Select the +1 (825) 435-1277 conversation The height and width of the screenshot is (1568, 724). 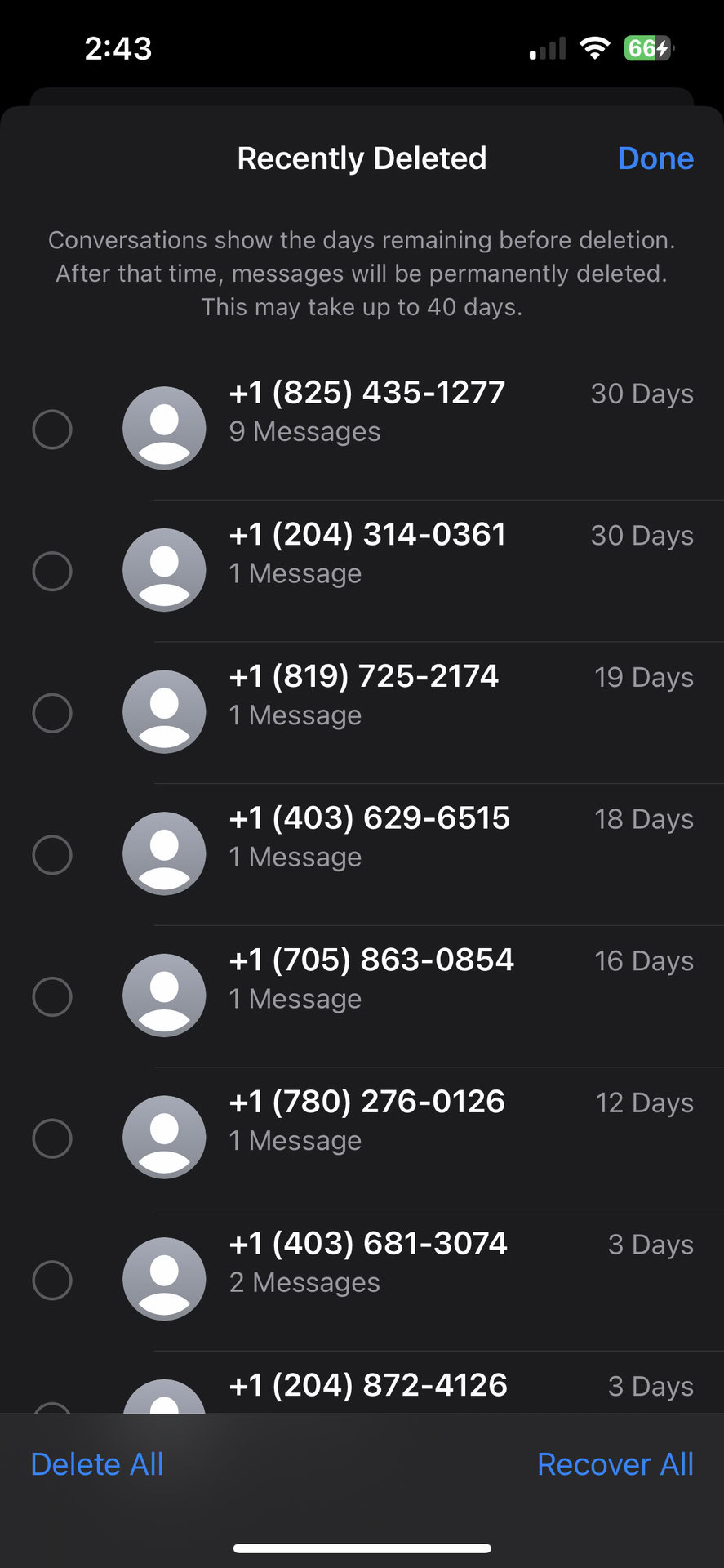52,430
